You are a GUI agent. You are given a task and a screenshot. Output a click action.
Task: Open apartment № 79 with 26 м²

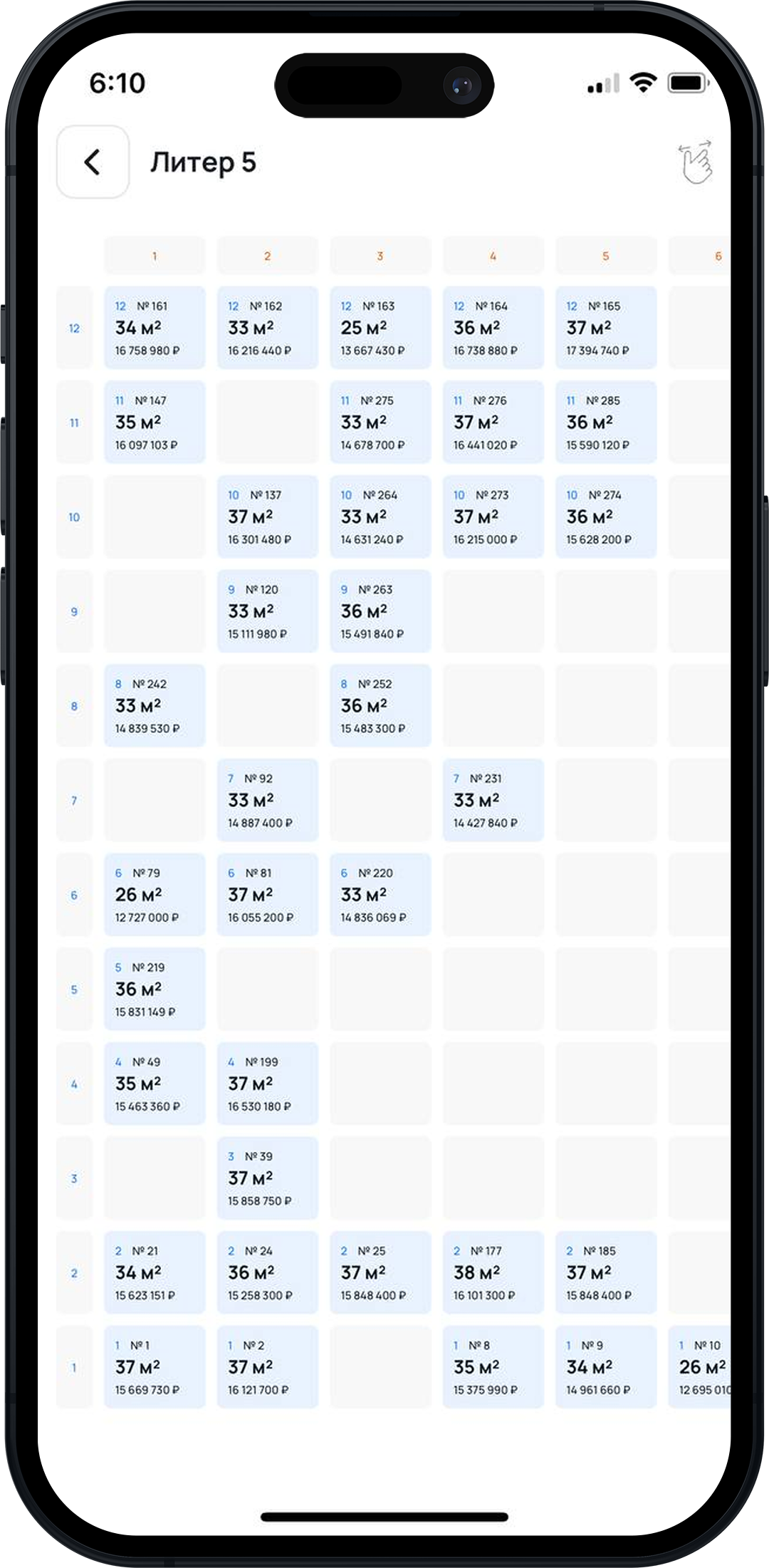point(155,895)
